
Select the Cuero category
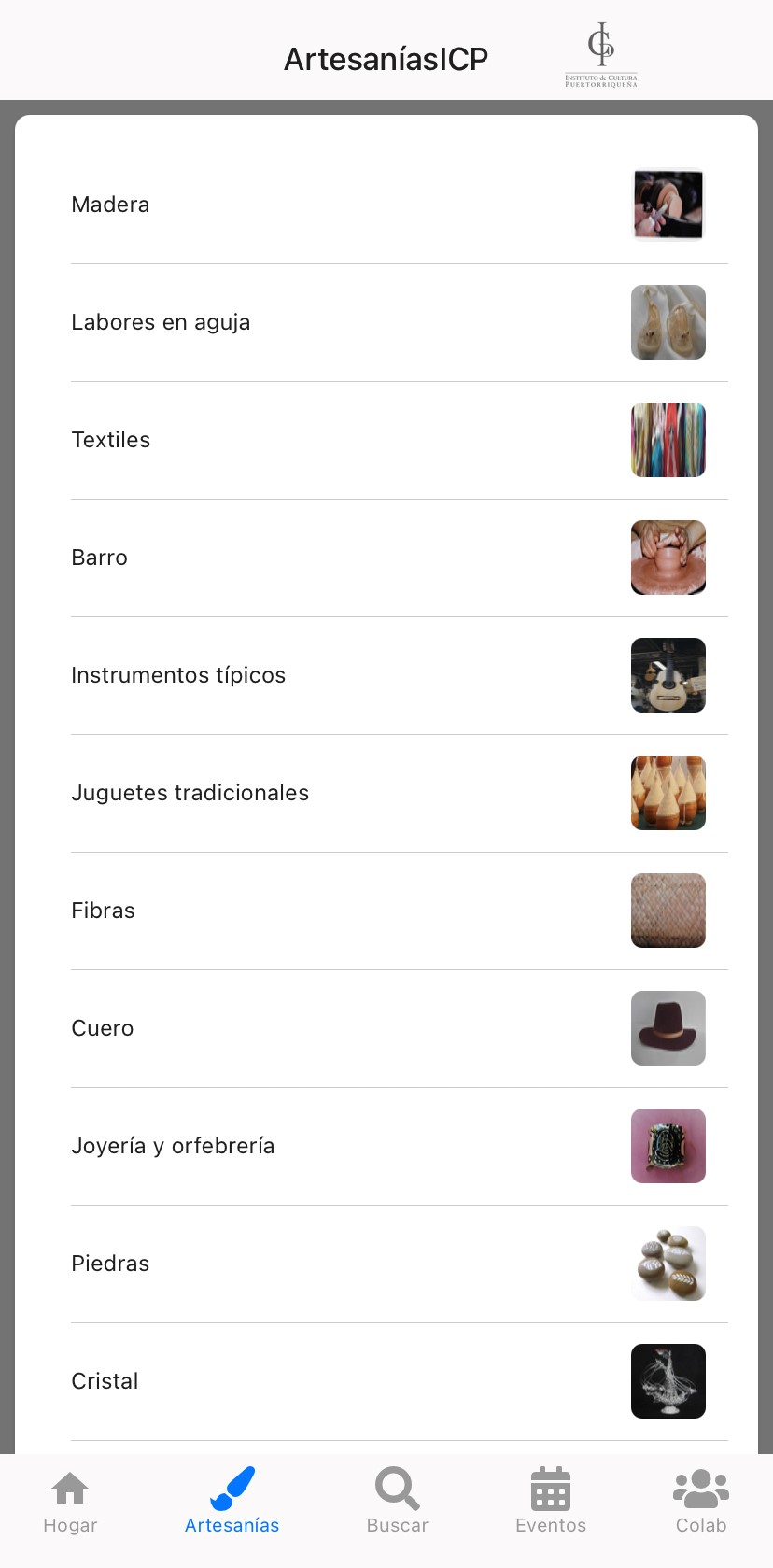[x=103, y=1028]
